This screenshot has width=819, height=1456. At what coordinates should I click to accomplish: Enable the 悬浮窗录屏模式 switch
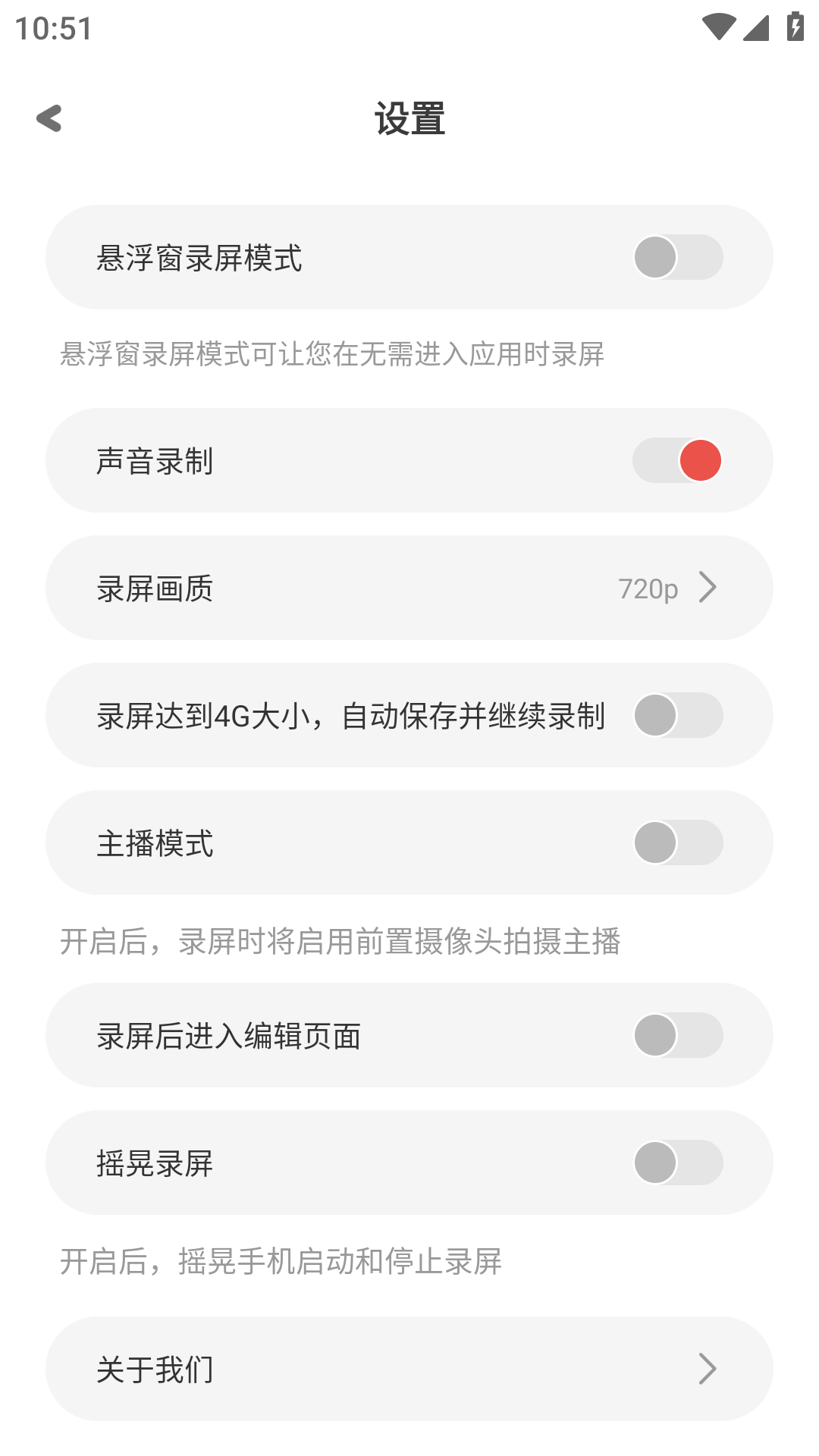point(678,257)
